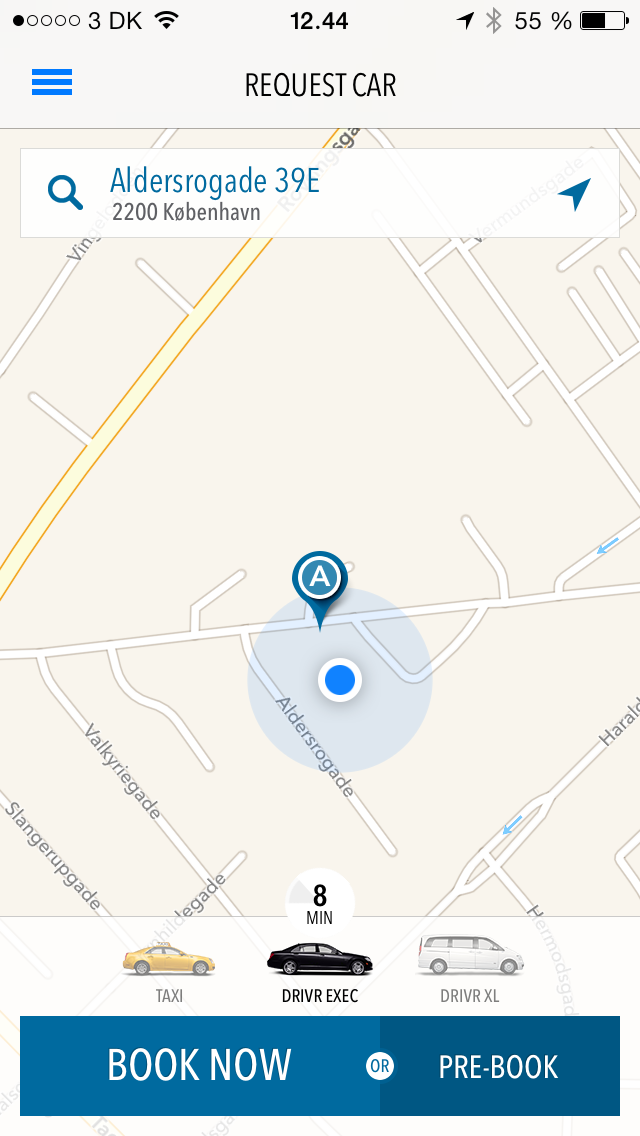Edit the Aldersrogade 39E pickup address
640x1136 pixels.
pyautogui.click(x=300, y=194)
